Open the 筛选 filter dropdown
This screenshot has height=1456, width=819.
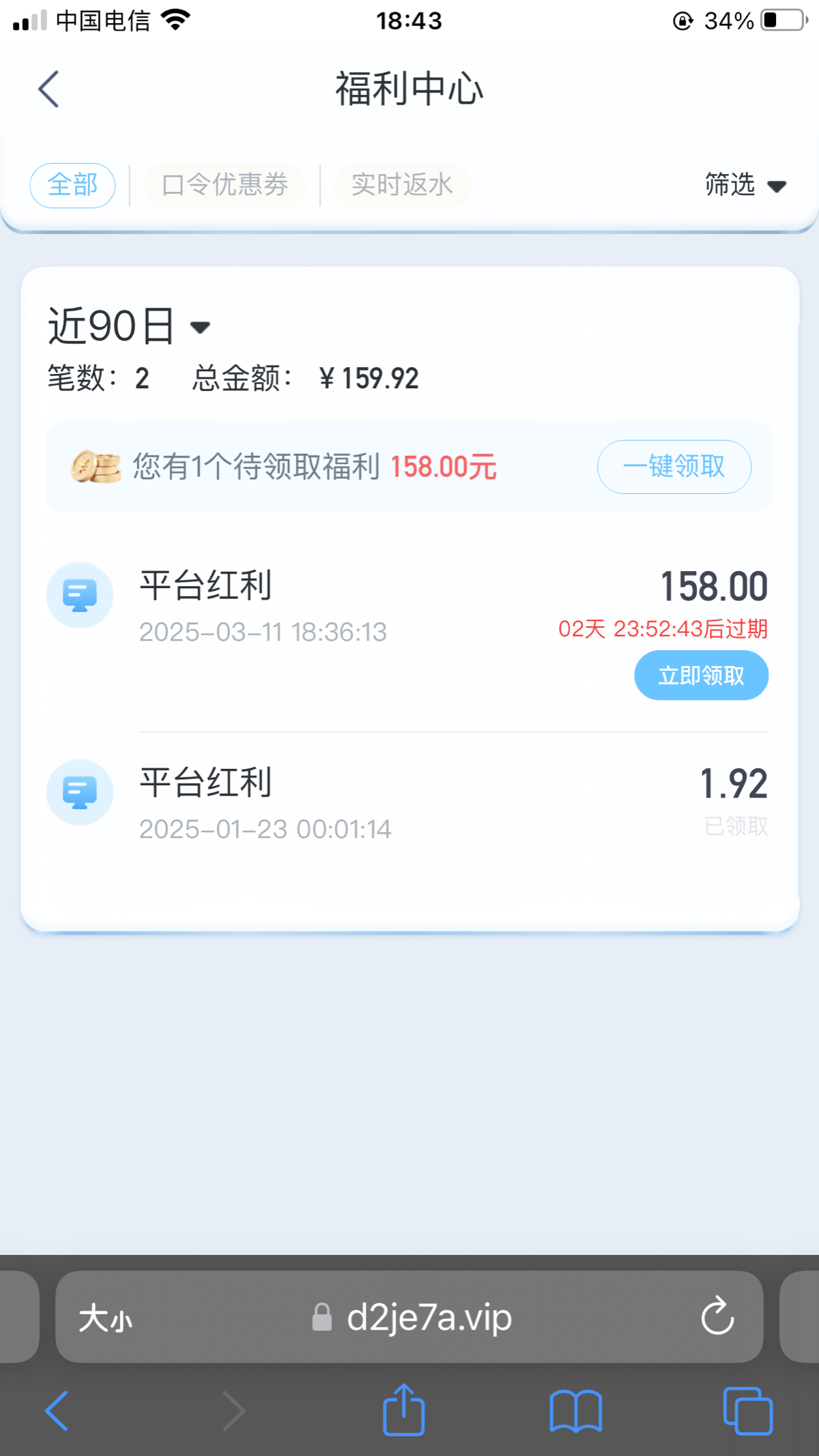coord(746,185)
